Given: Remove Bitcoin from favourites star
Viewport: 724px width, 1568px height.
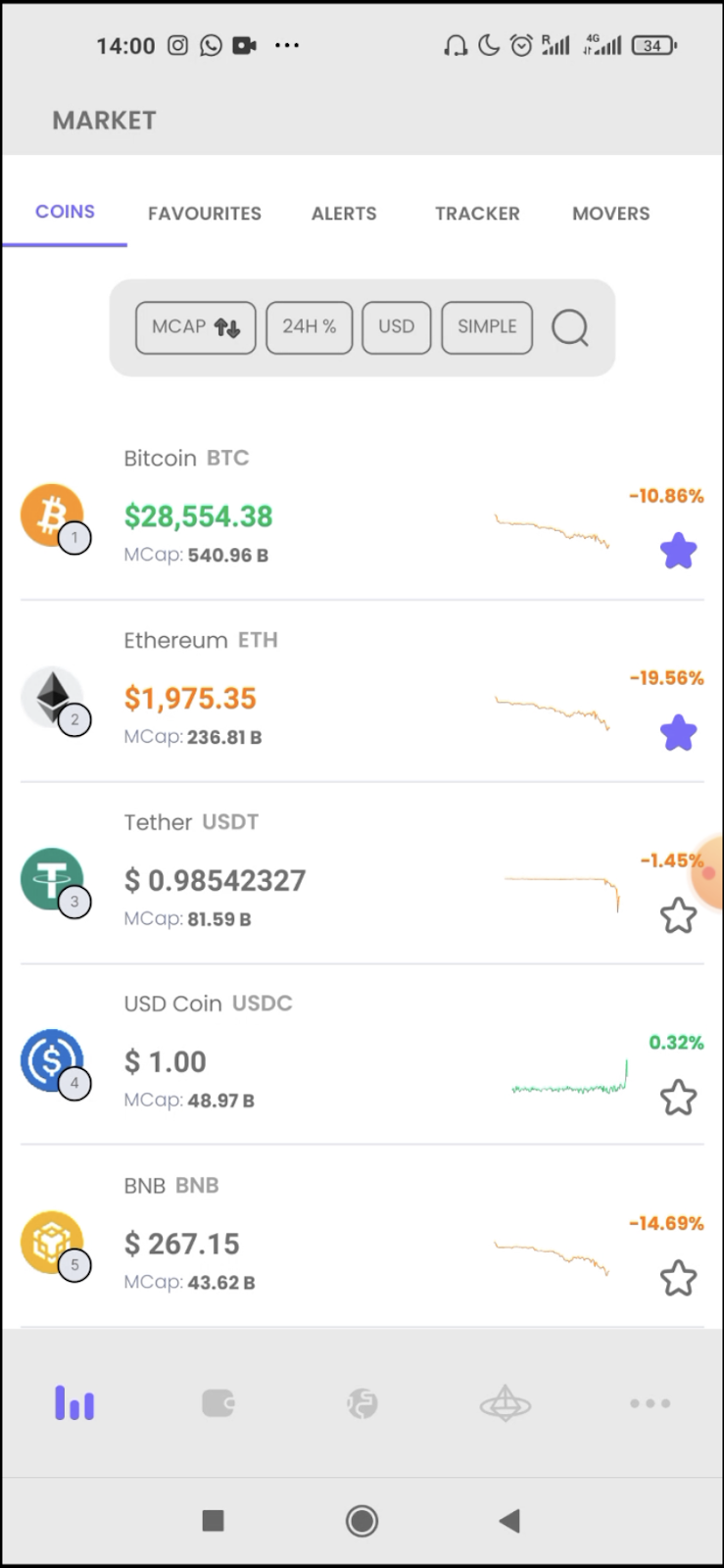Looking at the screenshot, I should 678,552.
